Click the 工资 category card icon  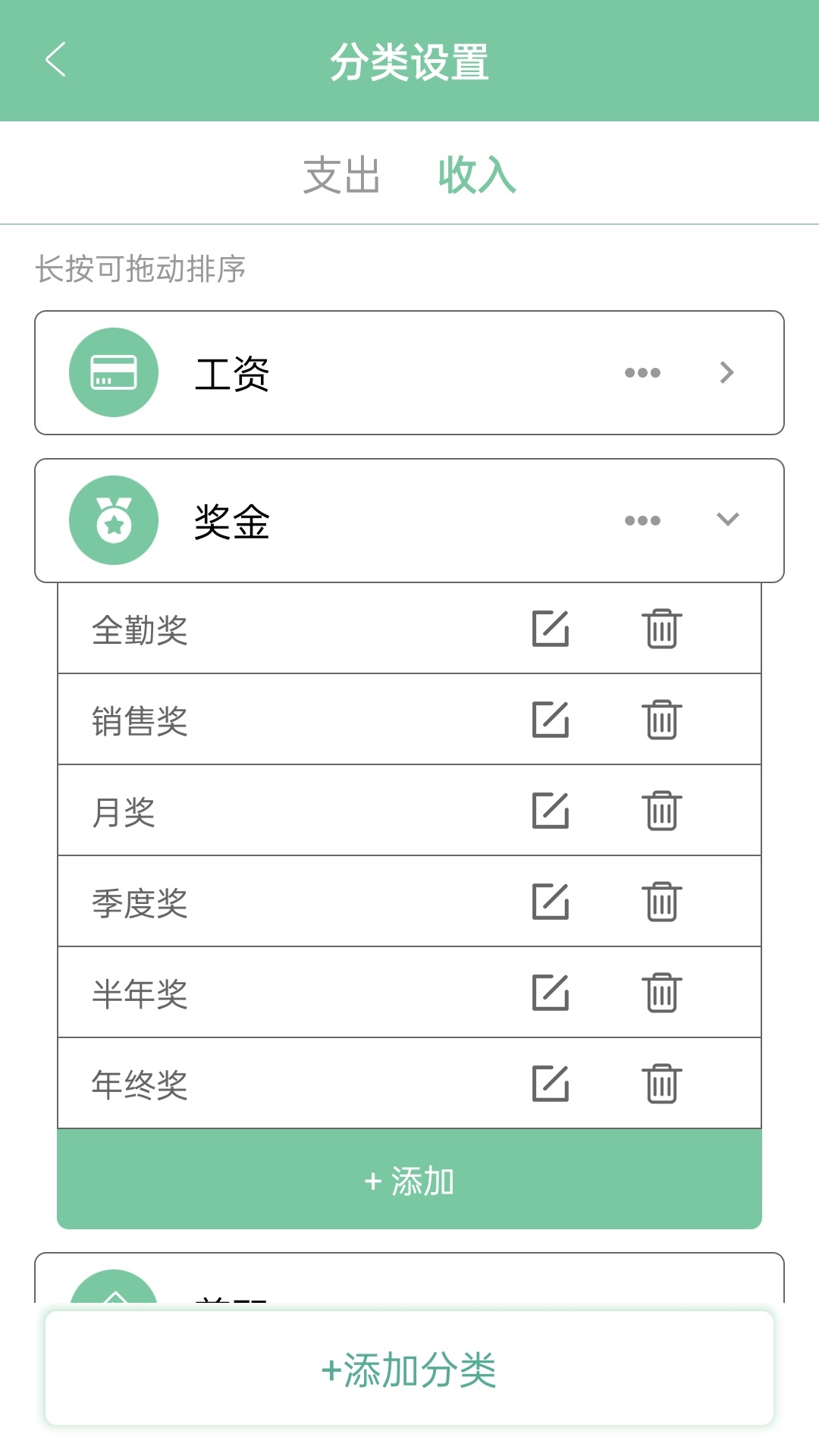(x=114, y=372)
